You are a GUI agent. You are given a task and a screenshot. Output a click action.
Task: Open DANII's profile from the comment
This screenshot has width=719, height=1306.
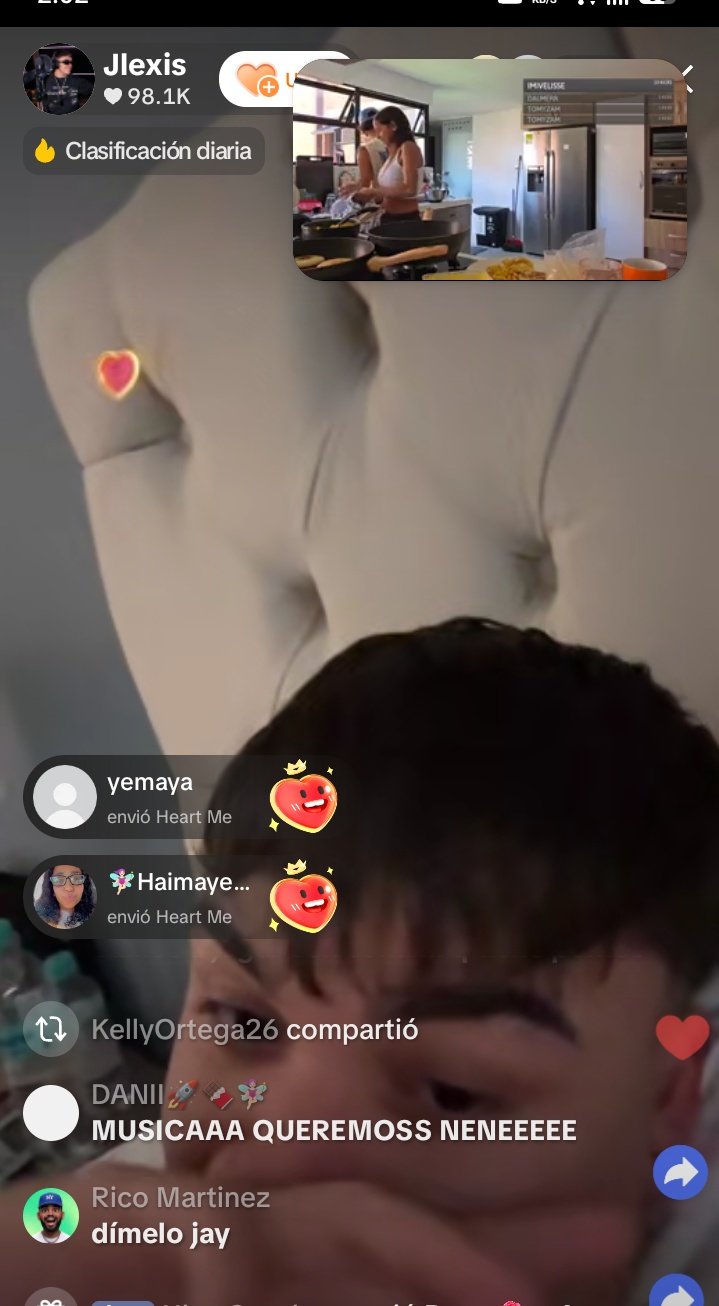tap(51, 1113)
